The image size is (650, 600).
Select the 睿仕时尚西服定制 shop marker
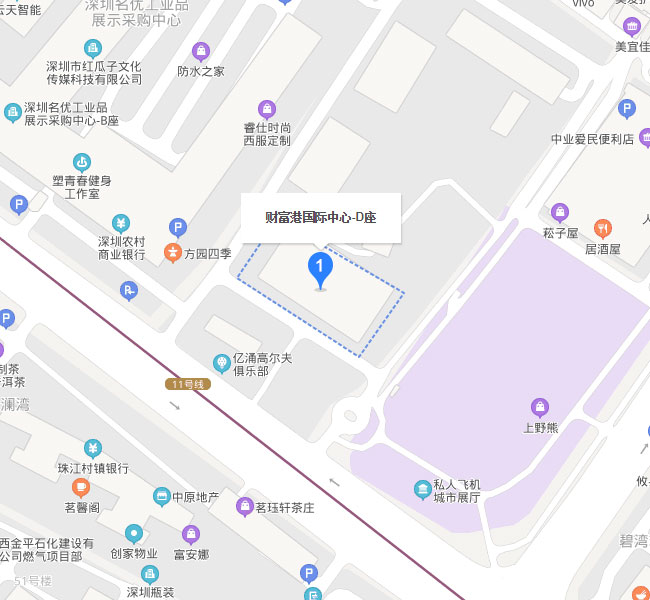pyautogui.click(x=266, y=109)
